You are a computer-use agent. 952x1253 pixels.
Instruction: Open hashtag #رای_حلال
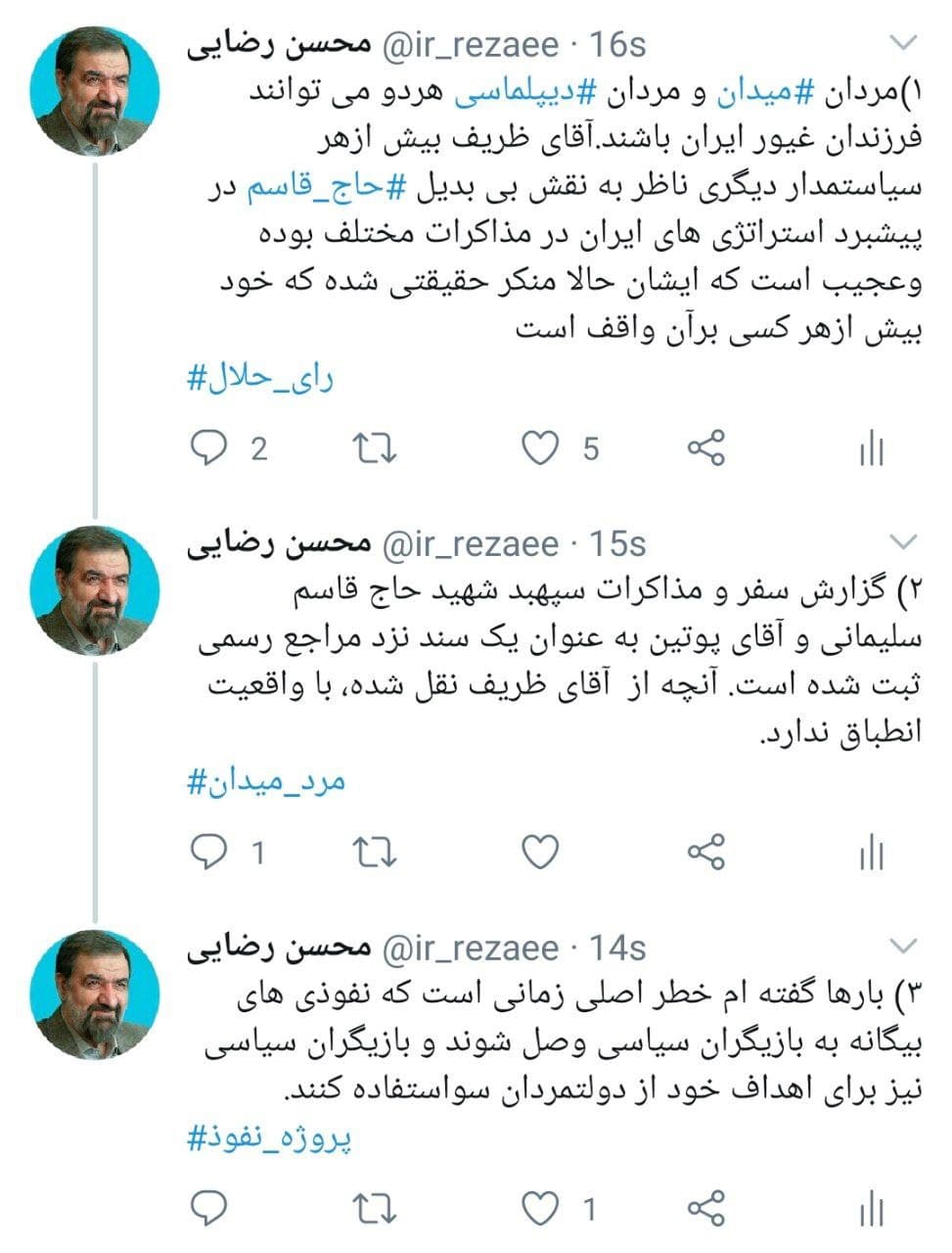coord(260,378)
